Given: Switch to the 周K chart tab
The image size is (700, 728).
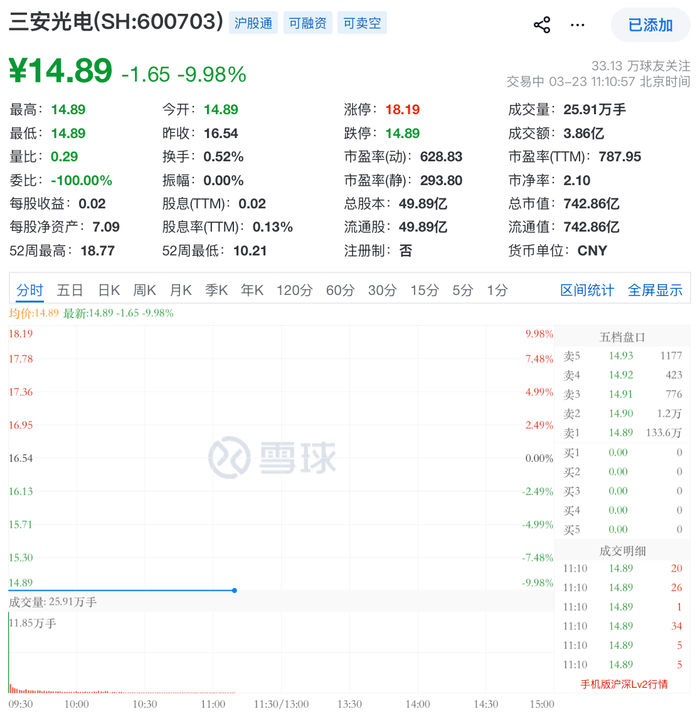Looking at the screenshot, I should click(145, 290).
